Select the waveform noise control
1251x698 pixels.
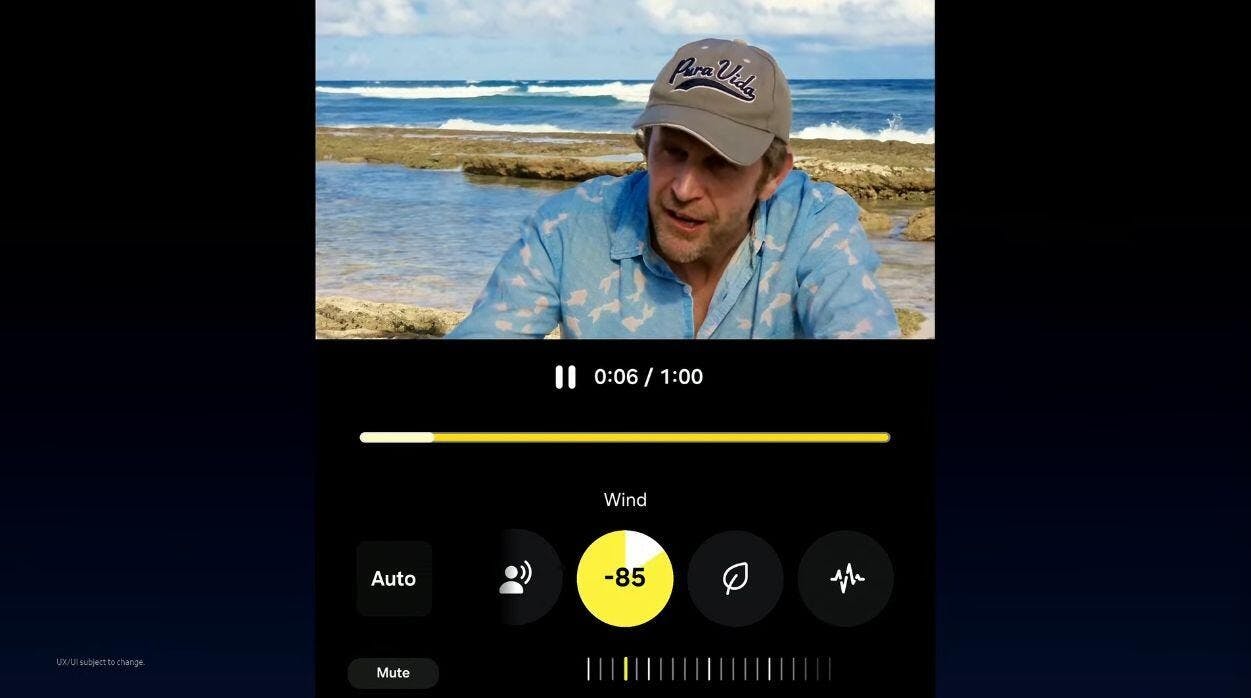[846, 578]
